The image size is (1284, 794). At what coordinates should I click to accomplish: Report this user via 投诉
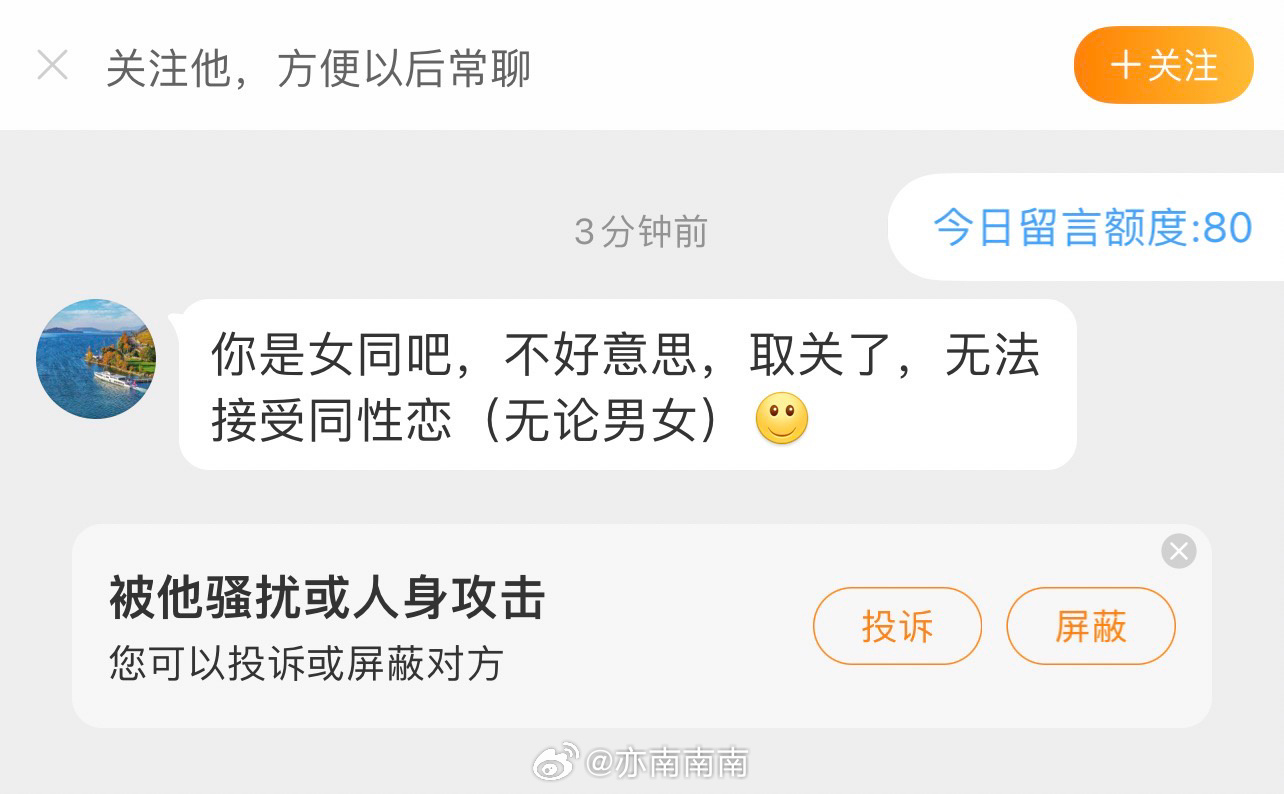point(897,626)
